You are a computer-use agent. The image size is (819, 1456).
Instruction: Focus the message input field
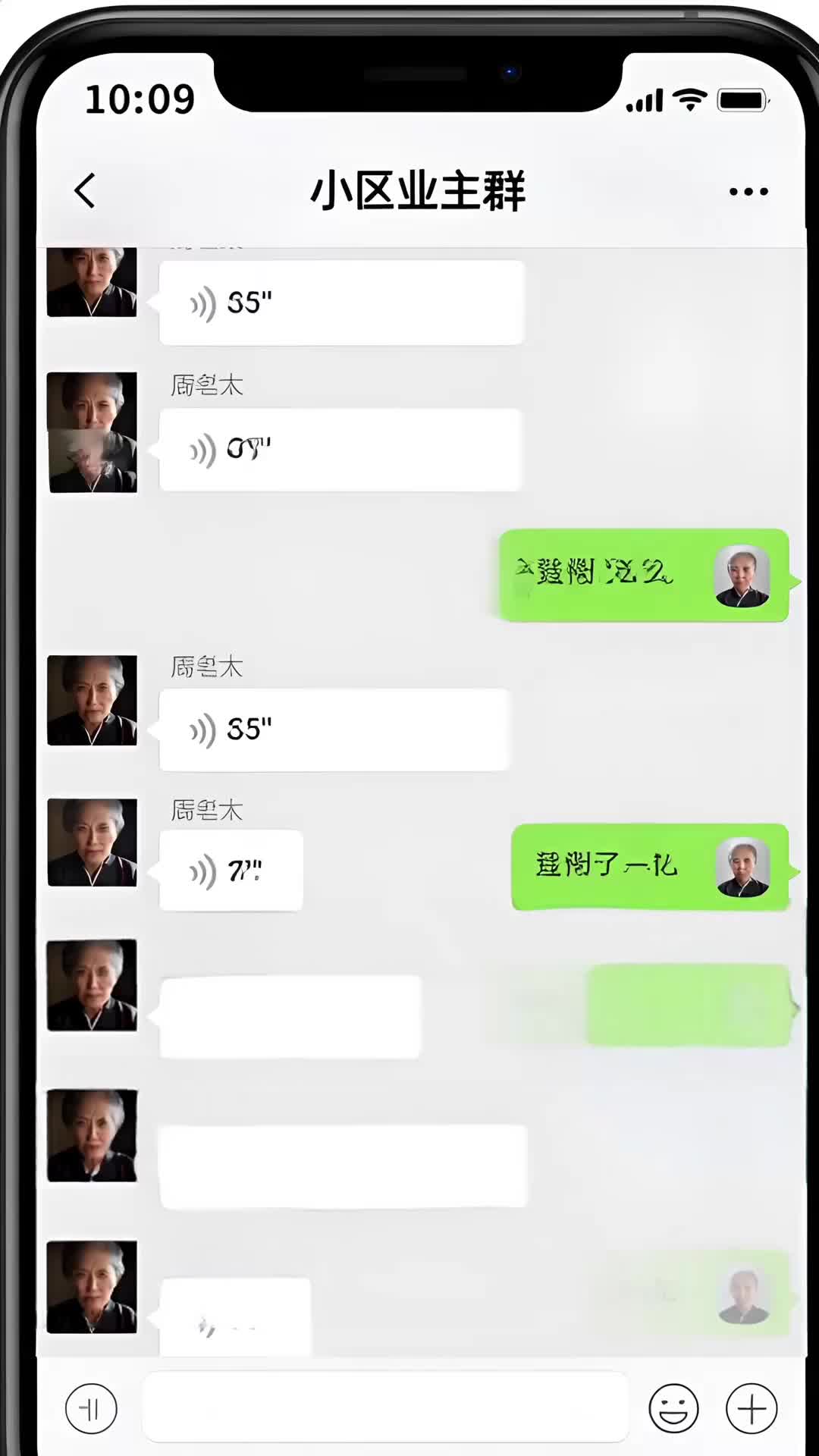384,1407
